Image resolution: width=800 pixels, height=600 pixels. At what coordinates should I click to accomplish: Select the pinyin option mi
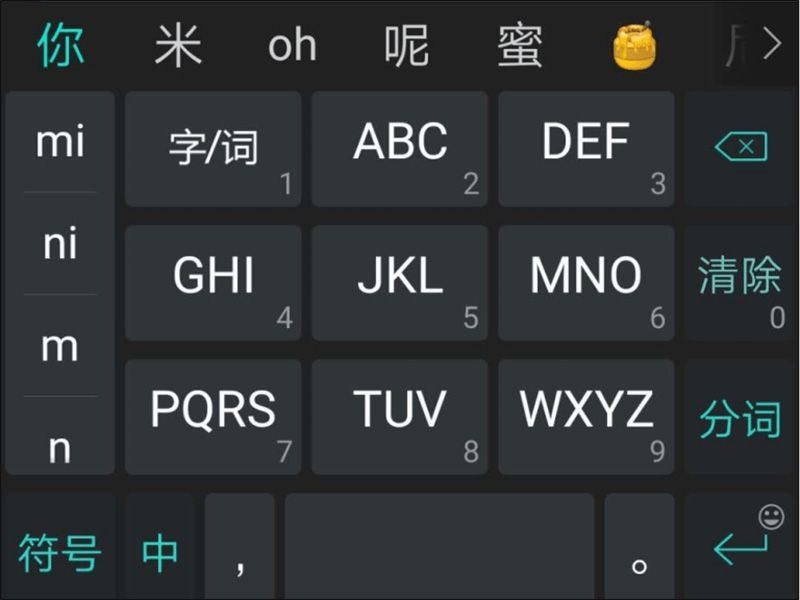60,143
